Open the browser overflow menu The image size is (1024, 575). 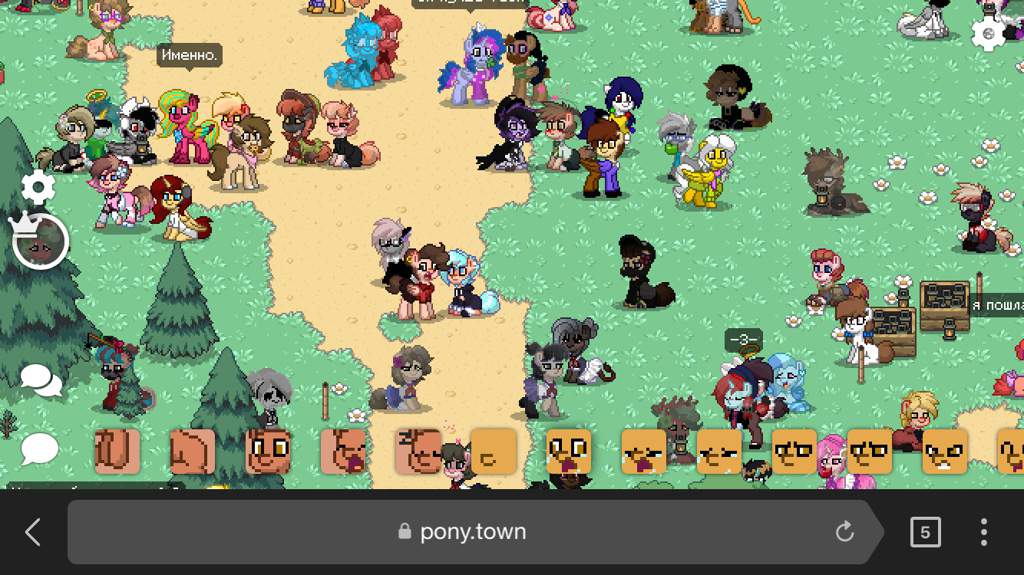tap(984, 532)
